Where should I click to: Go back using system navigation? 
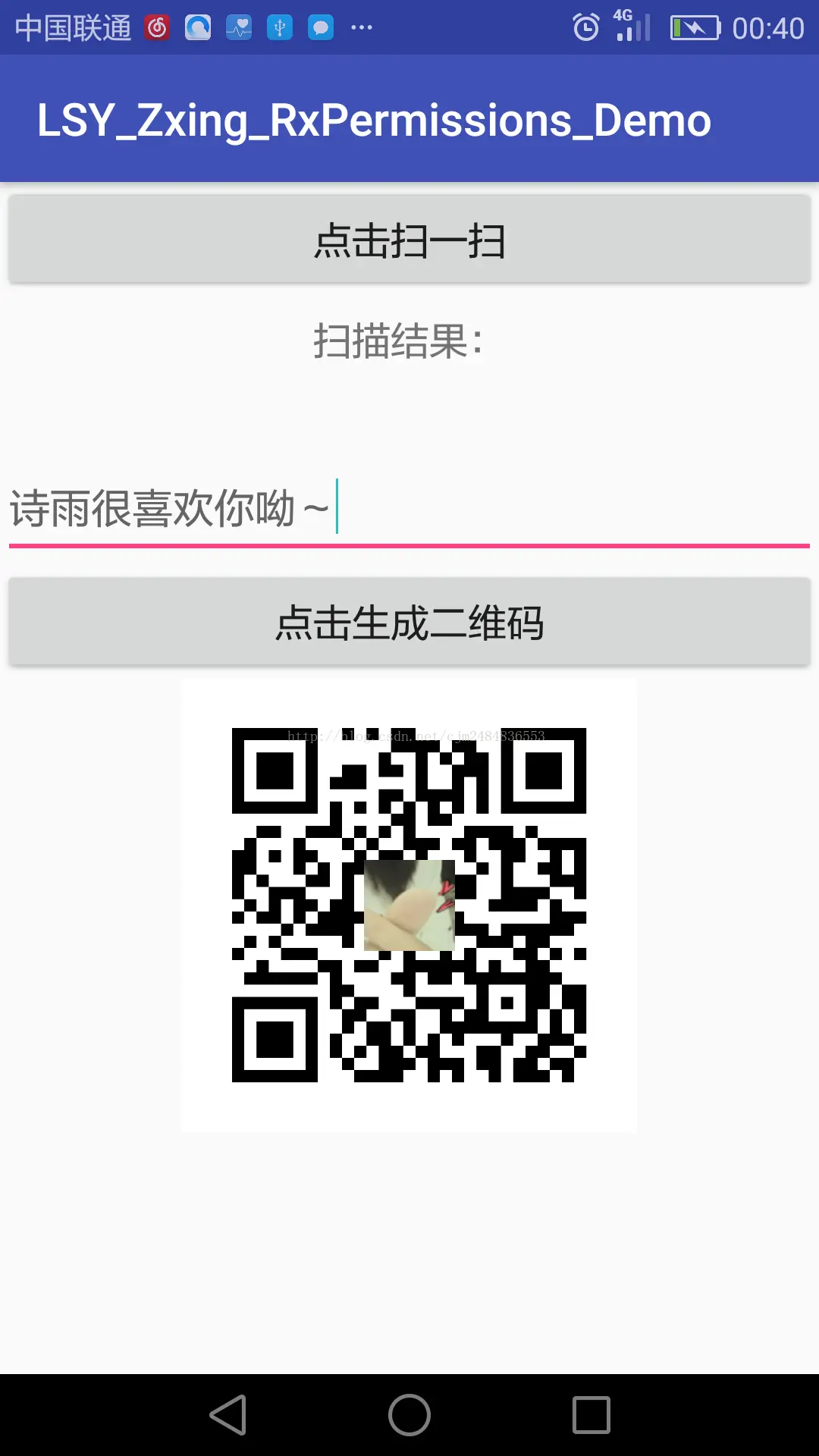pyautogui.click(x=228, y=1415)
